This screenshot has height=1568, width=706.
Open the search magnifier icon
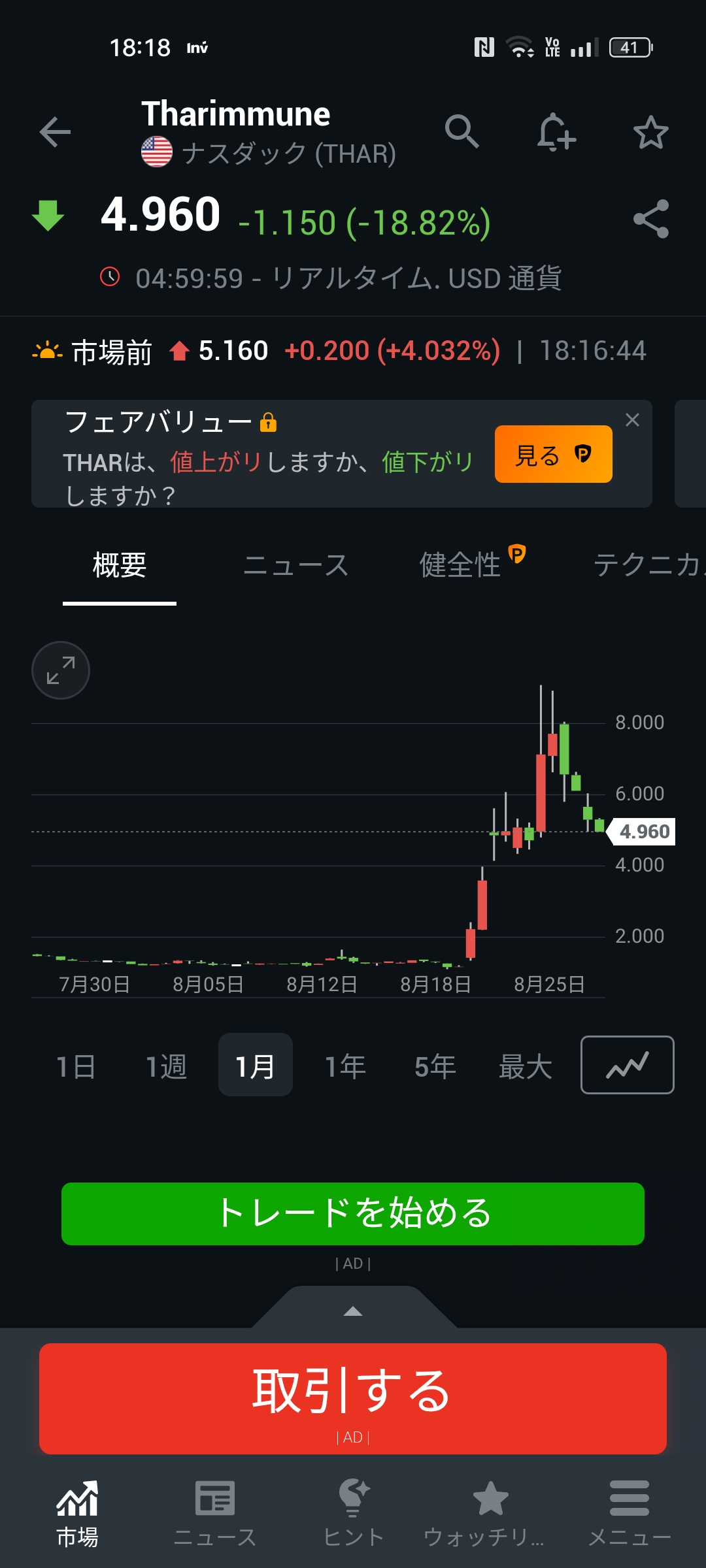click(x=462, y=131)
